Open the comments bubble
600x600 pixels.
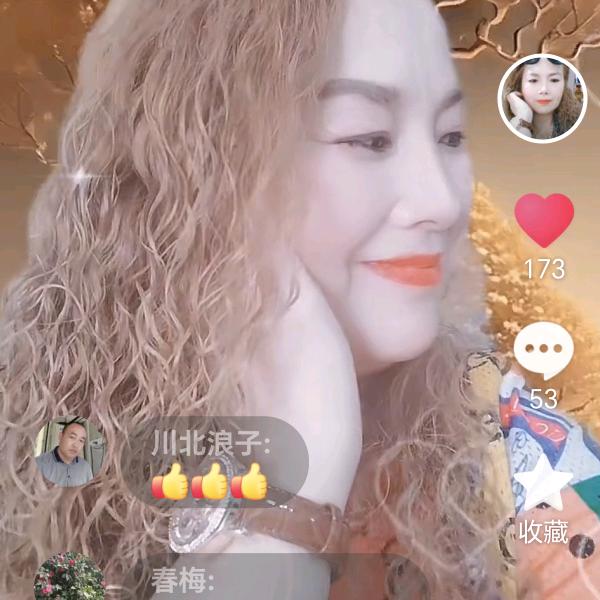pyautogui.click(x=544, y=350)
